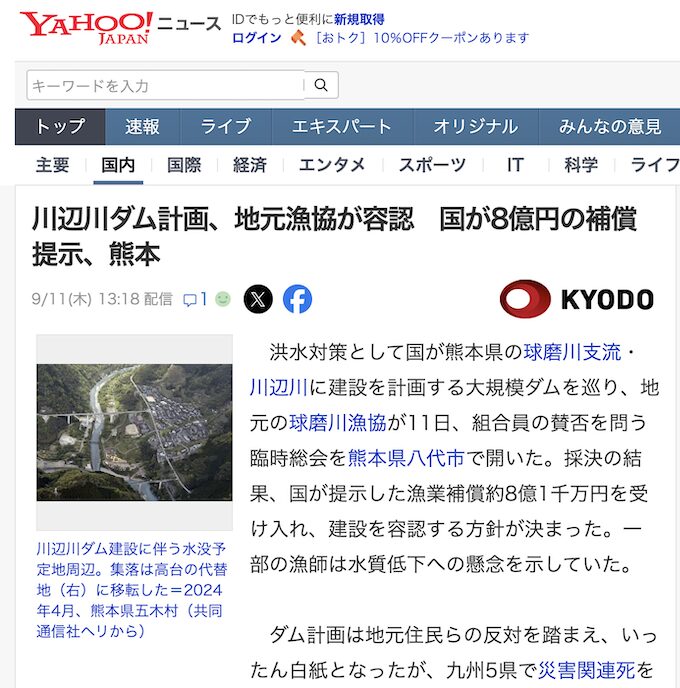Open the スポーツ category
680x688 pixels.
point(431,165)
